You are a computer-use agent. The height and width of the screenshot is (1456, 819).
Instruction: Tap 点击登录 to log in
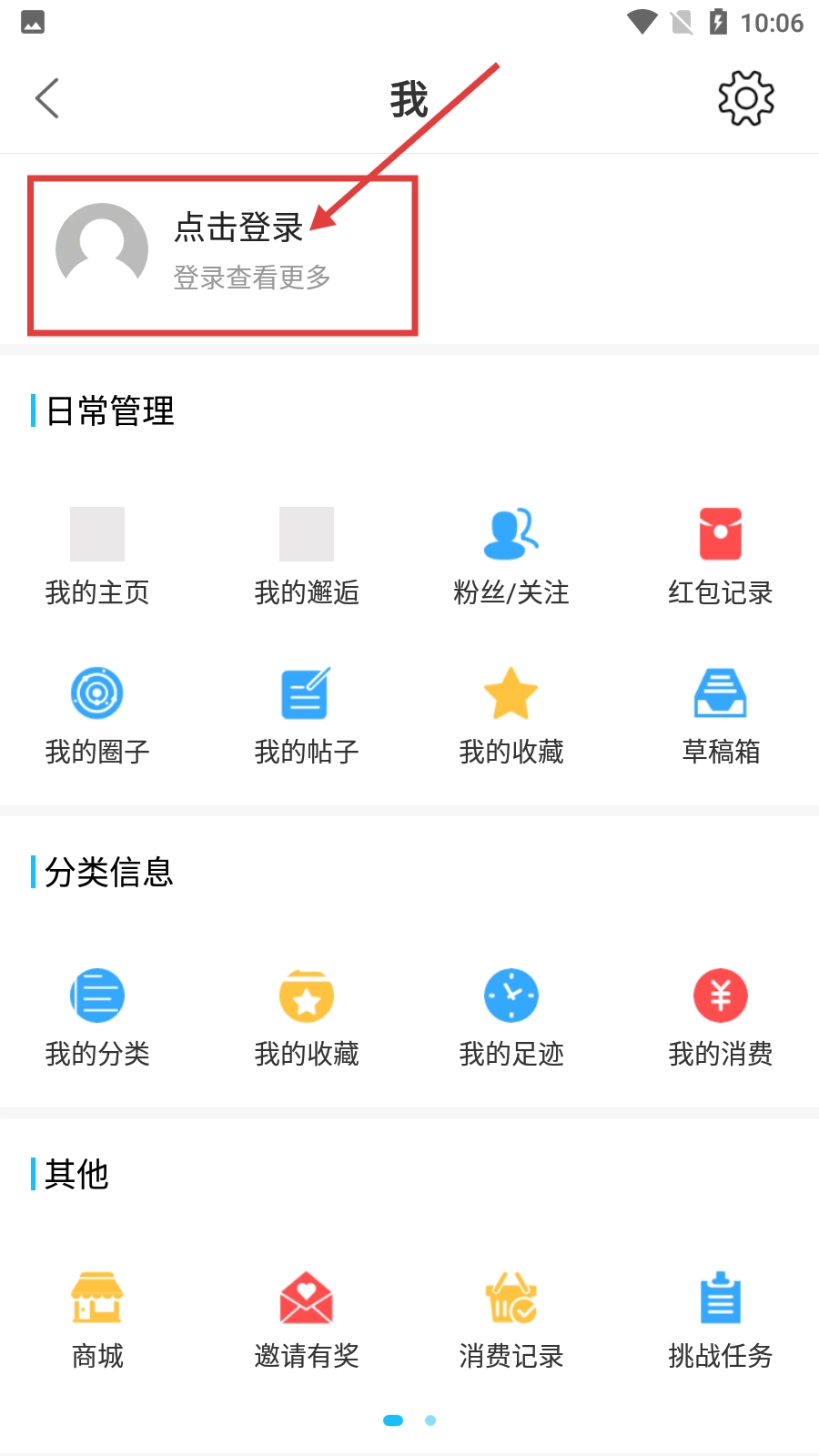click(x=238, y=227)
